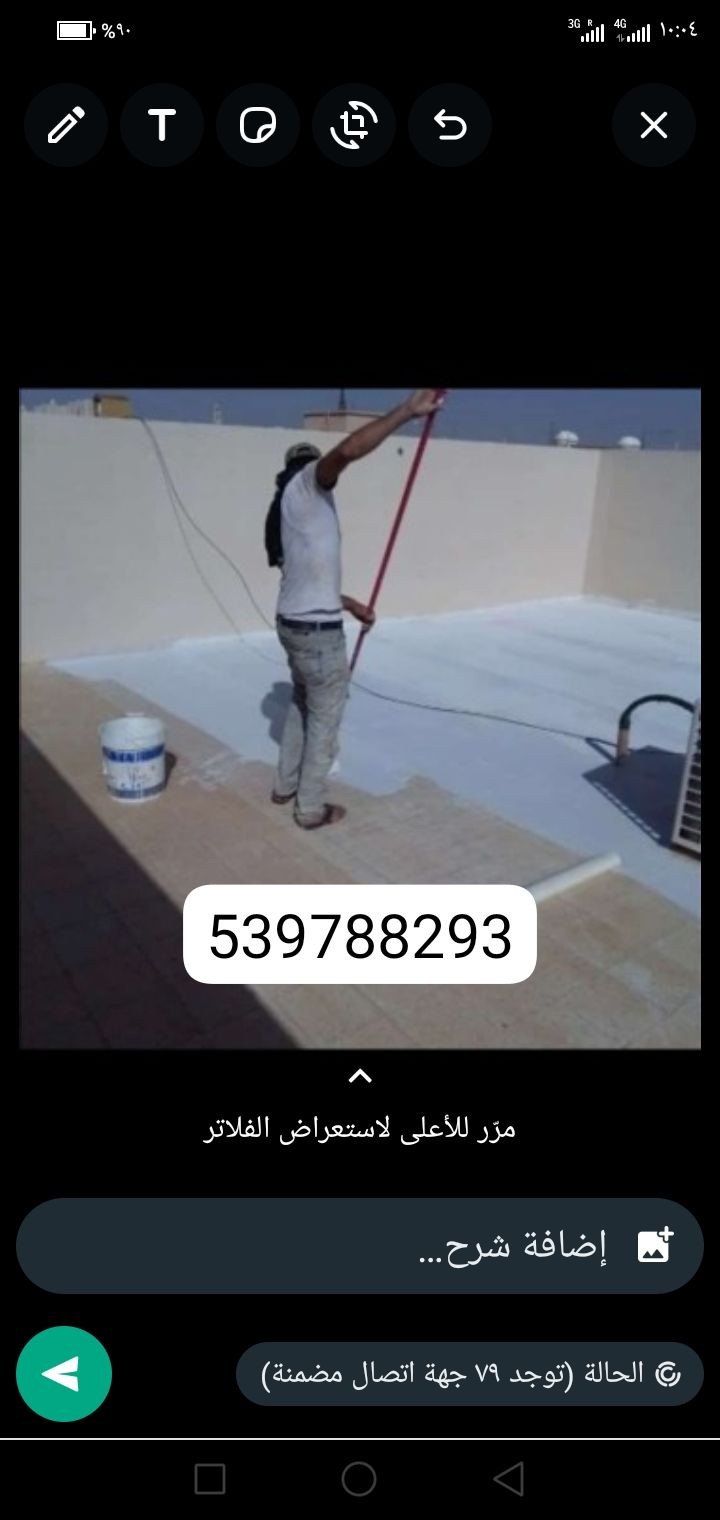Open the sticker picker
The image size is (720, 1520).
tap(258, 126)
